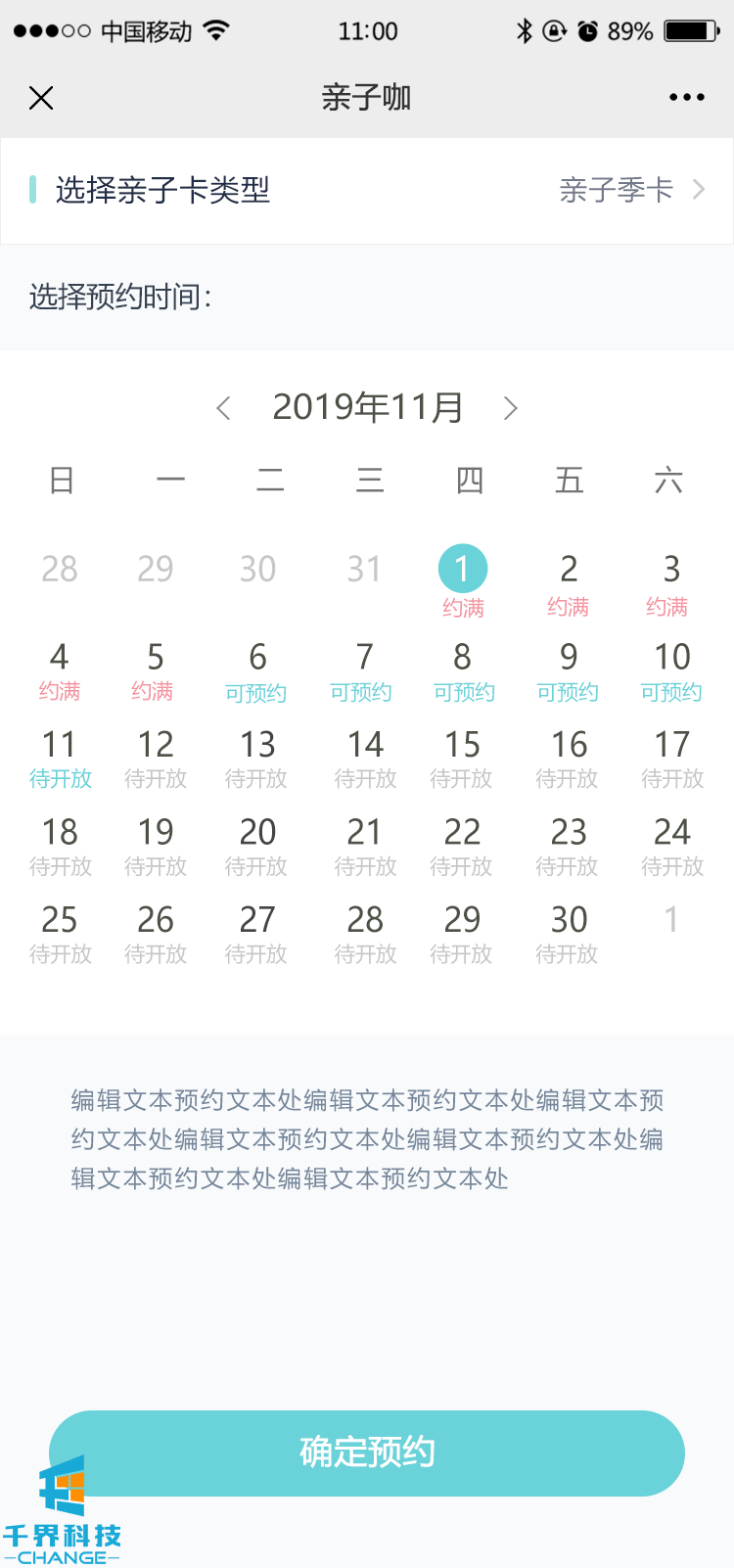Choose November 10 as the reservation date
Screen dimensions: 734x1568
pos(671,670)
